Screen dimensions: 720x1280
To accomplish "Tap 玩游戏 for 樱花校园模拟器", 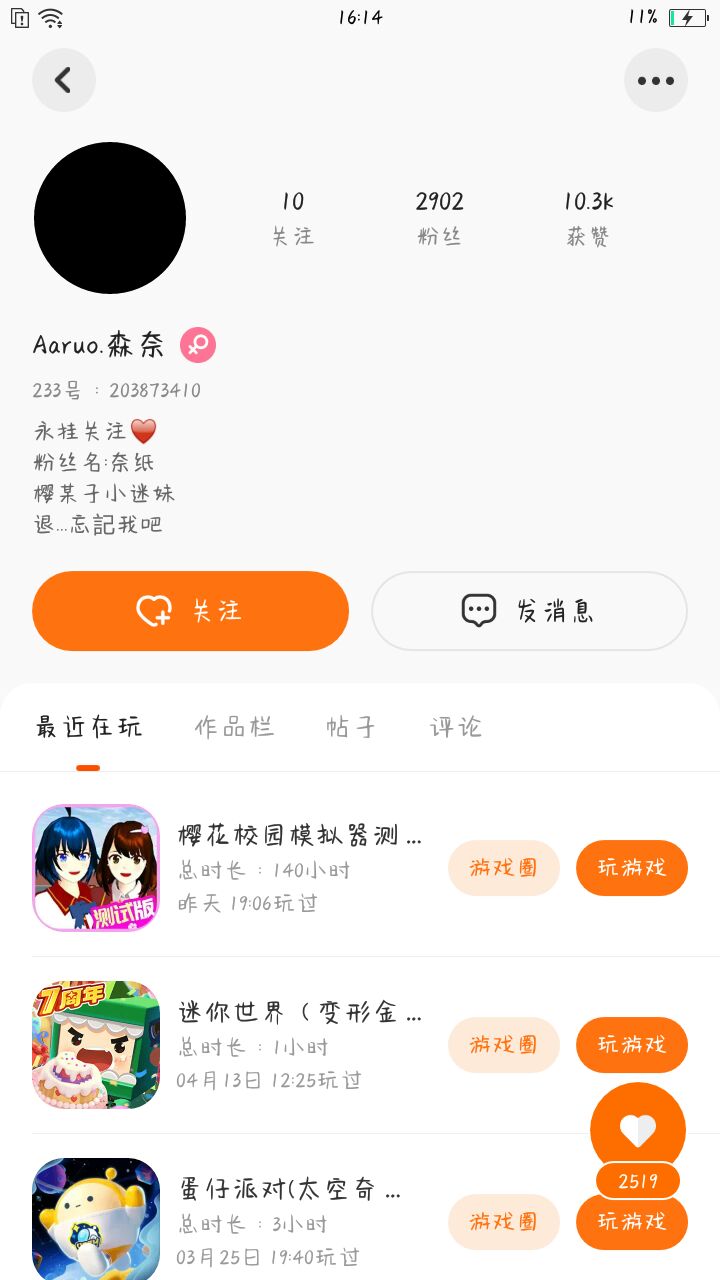I will [632, 868].
